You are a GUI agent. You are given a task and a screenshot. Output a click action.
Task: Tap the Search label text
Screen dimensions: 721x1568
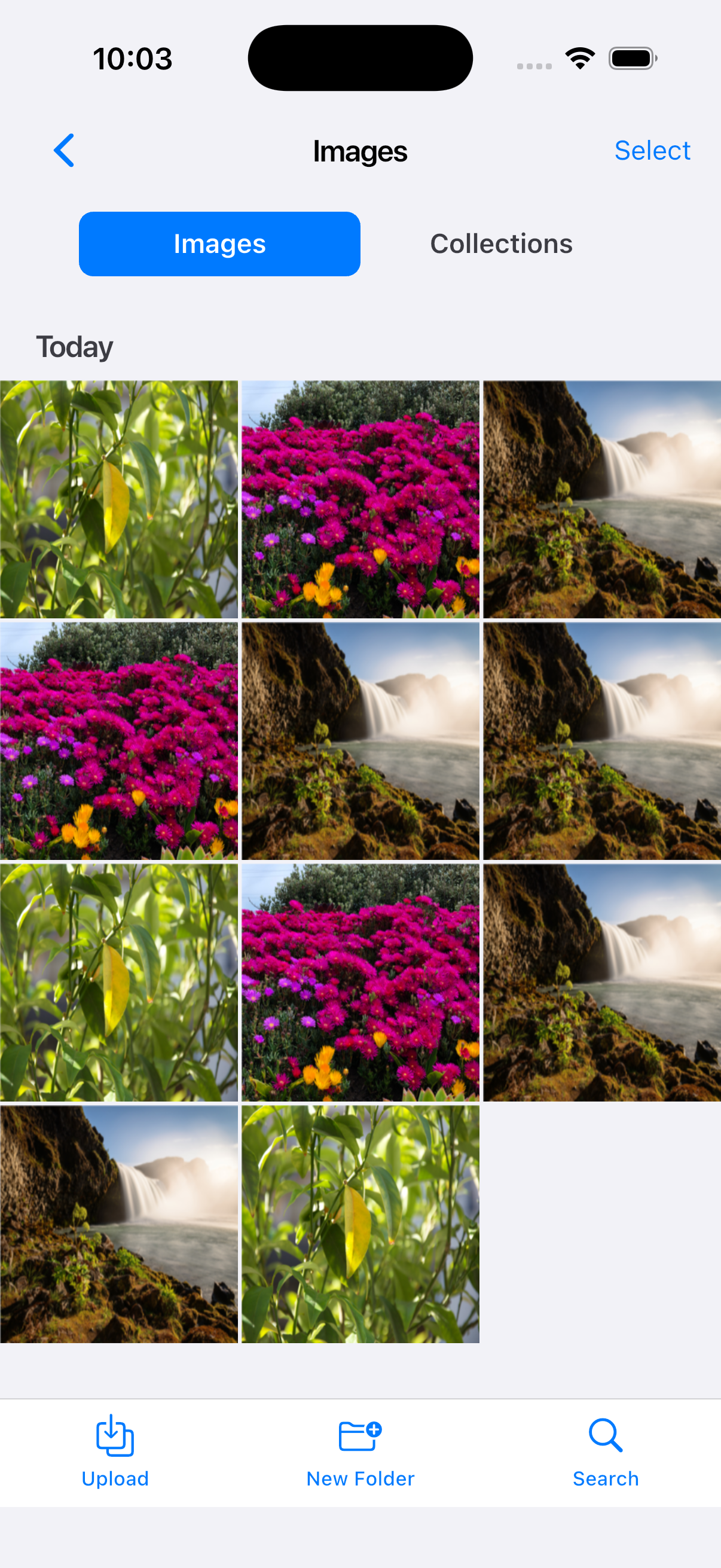605,1478
